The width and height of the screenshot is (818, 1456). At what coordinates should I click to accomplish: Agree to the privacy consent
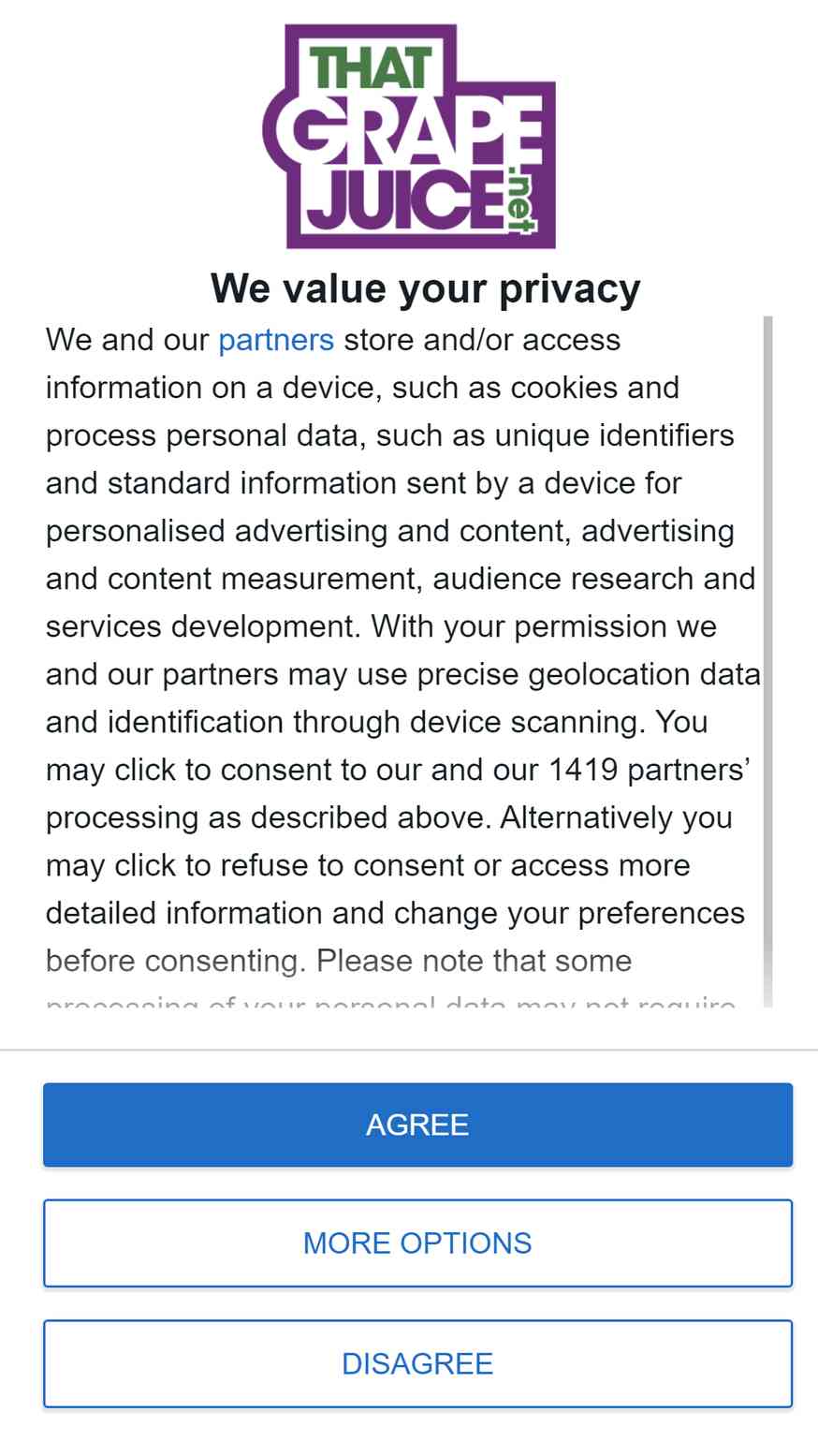point(417,1125)
